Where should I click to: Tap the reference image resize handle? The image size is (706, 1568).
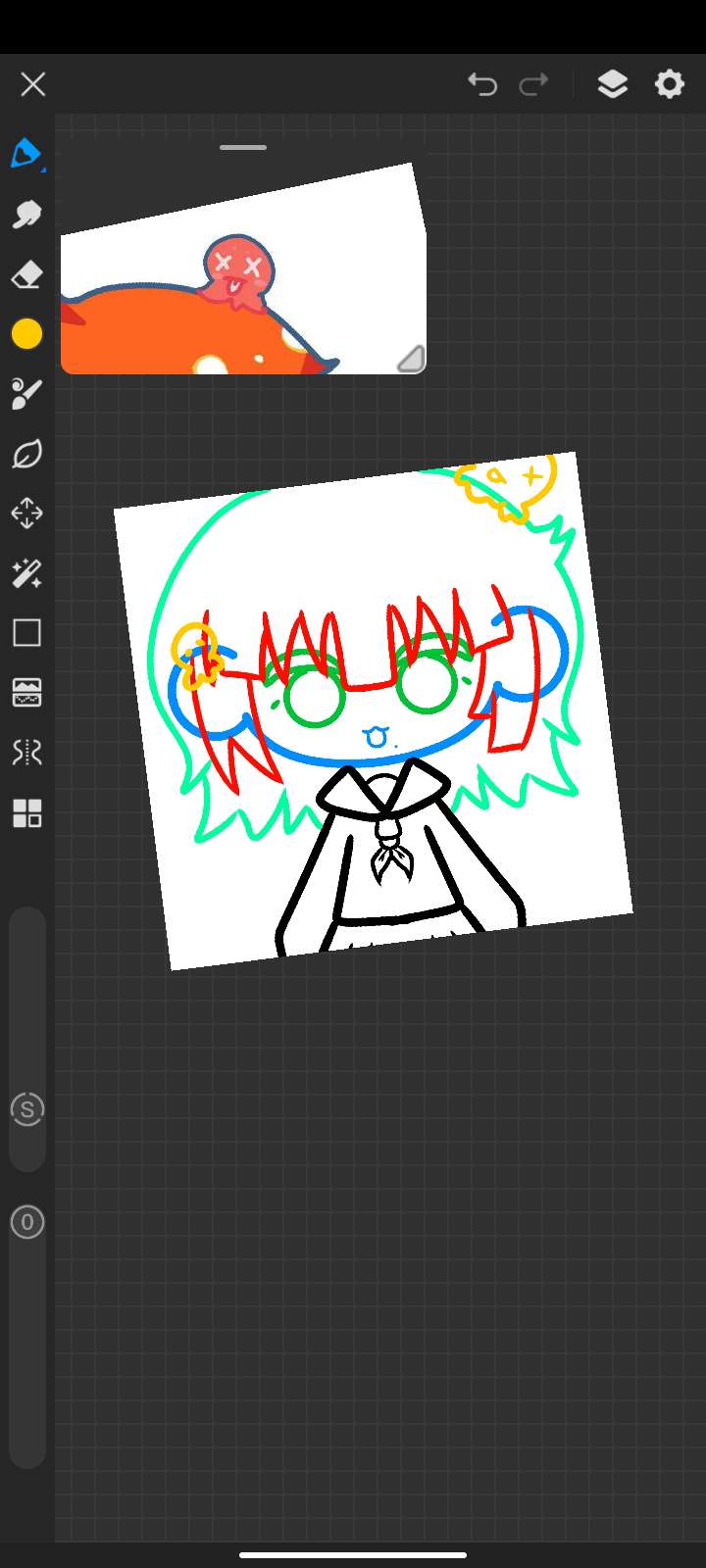point(411,359)
